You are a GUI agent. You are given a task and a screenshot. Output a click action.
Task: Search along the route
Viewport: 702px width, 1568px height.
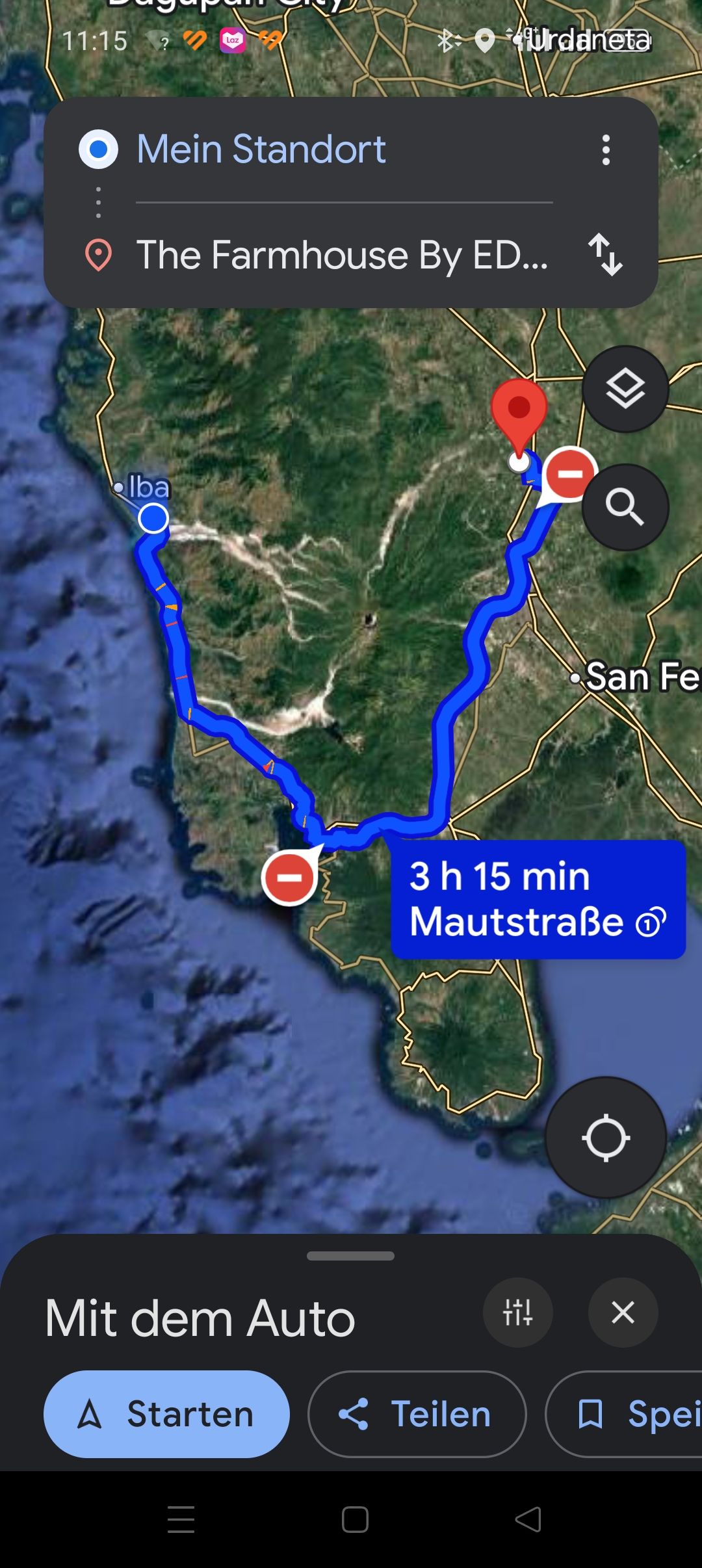(x=625, y=507)
